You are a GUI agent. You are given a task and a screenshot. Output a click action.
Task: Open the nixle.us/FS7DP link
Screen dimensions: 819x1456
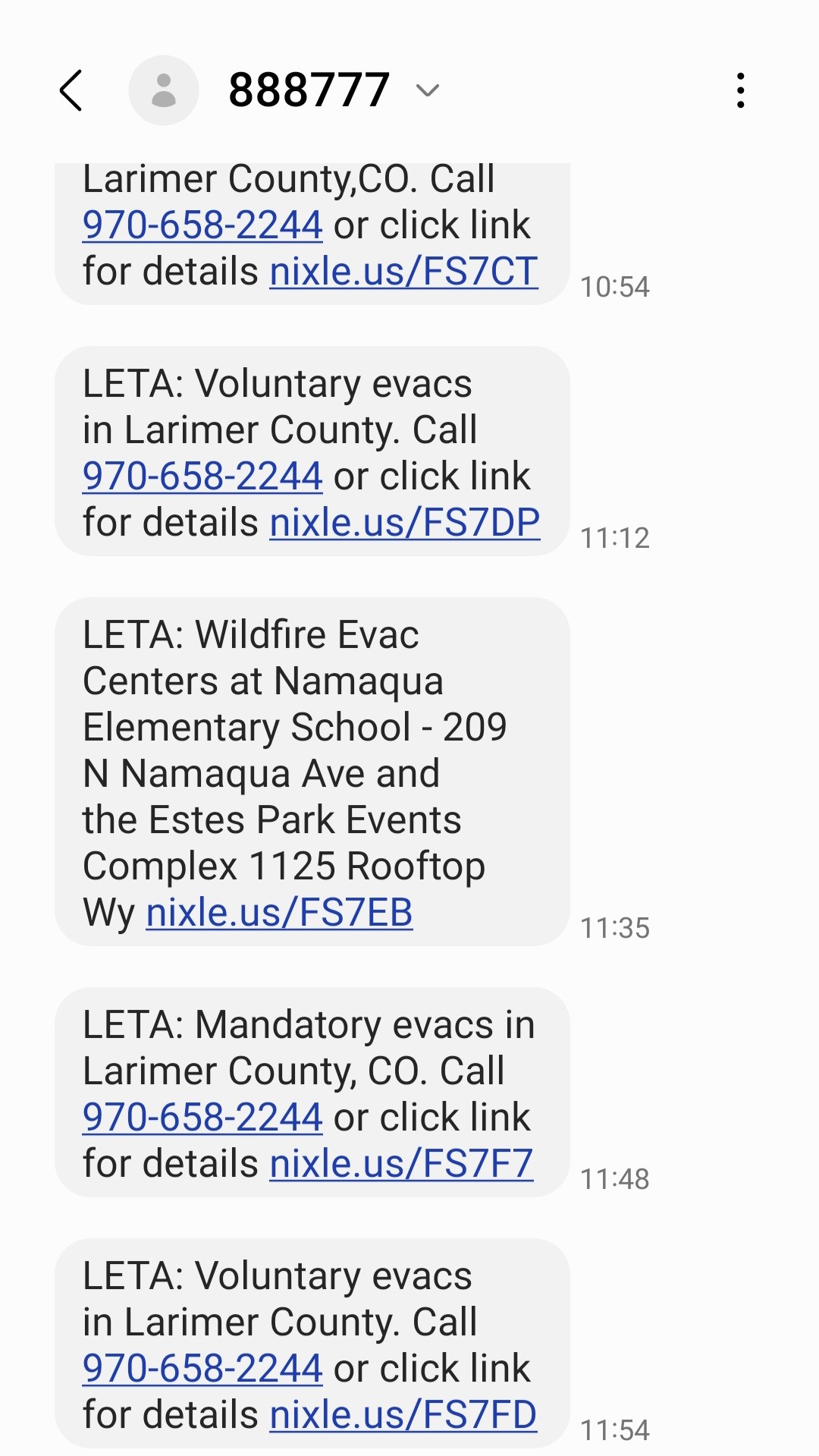(x=405, y=523)
